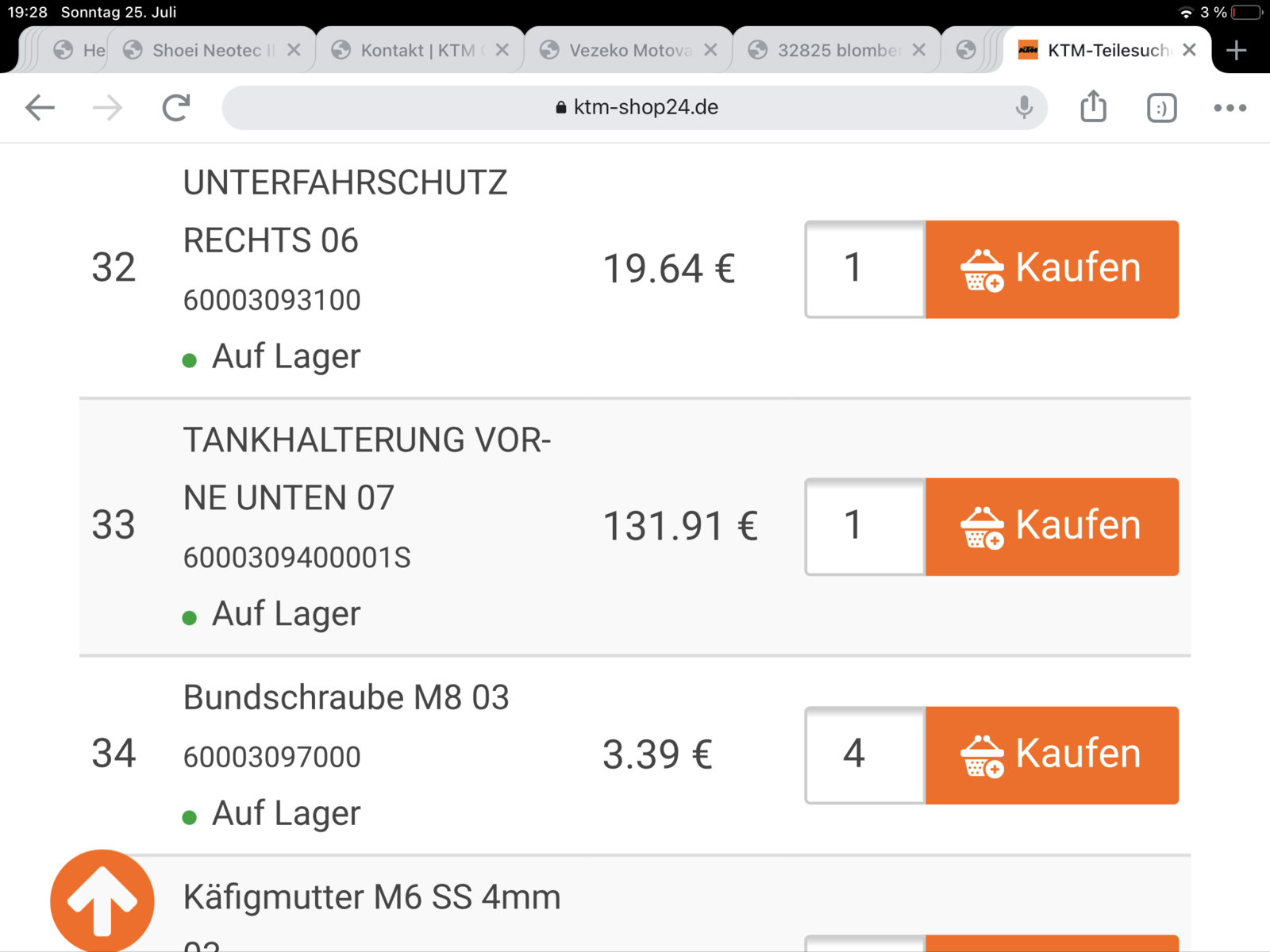
Task: Close the Kontakt | KTM tab
Action: click(x=502, y=50)
